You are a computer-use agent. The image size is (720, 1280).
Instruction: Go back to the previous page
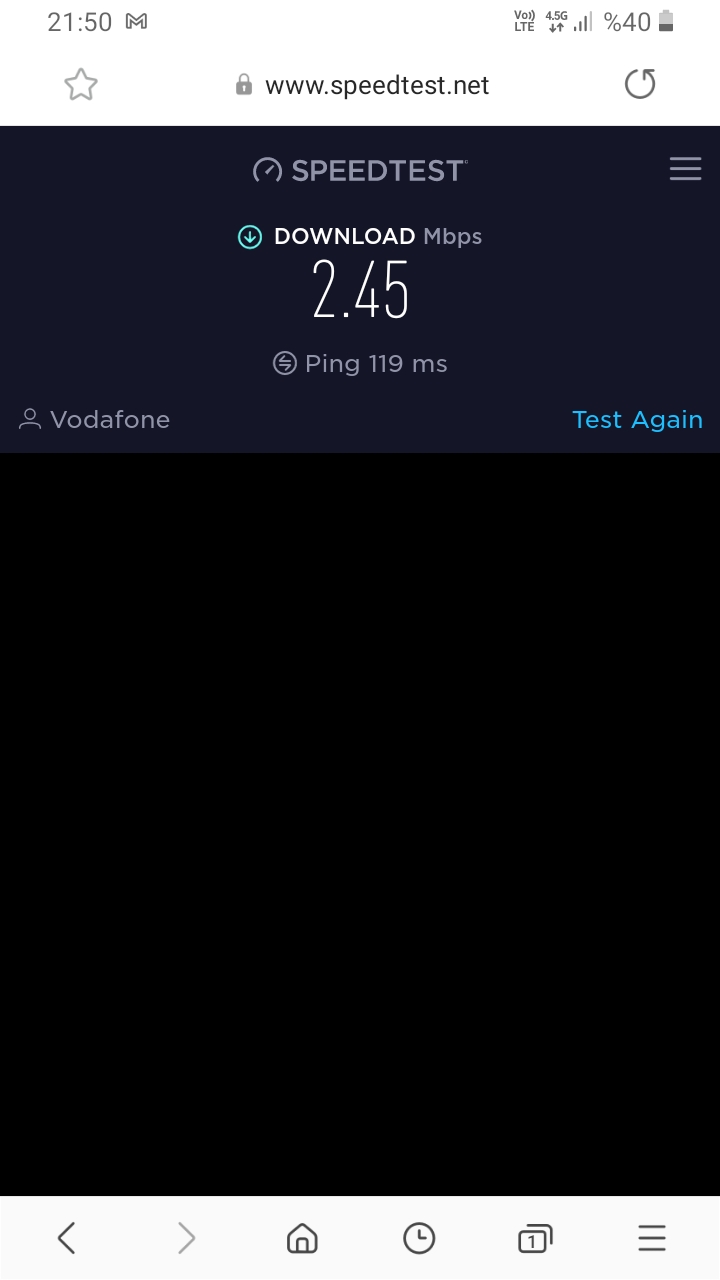pyautogui.click(x=67, y=1239)
